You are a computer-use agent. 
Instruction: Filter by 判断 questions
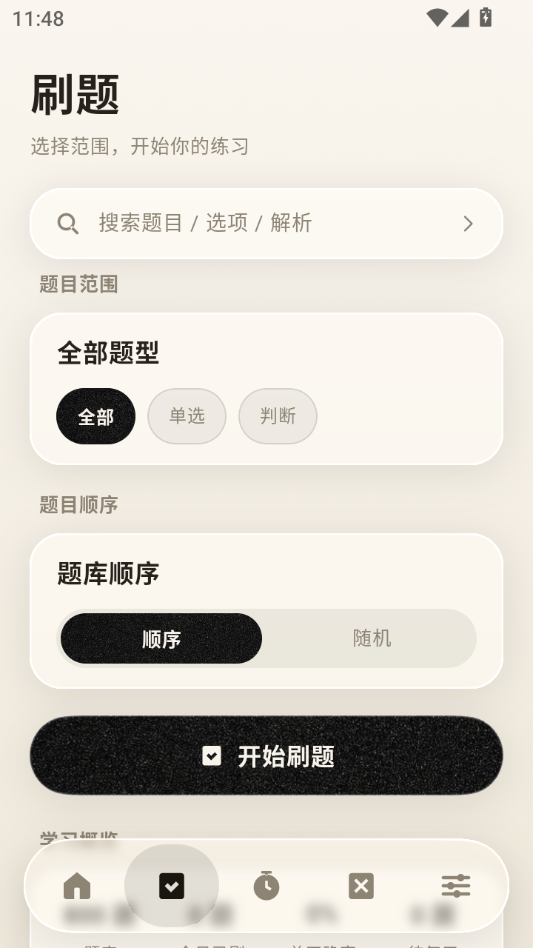pos(278,416)
